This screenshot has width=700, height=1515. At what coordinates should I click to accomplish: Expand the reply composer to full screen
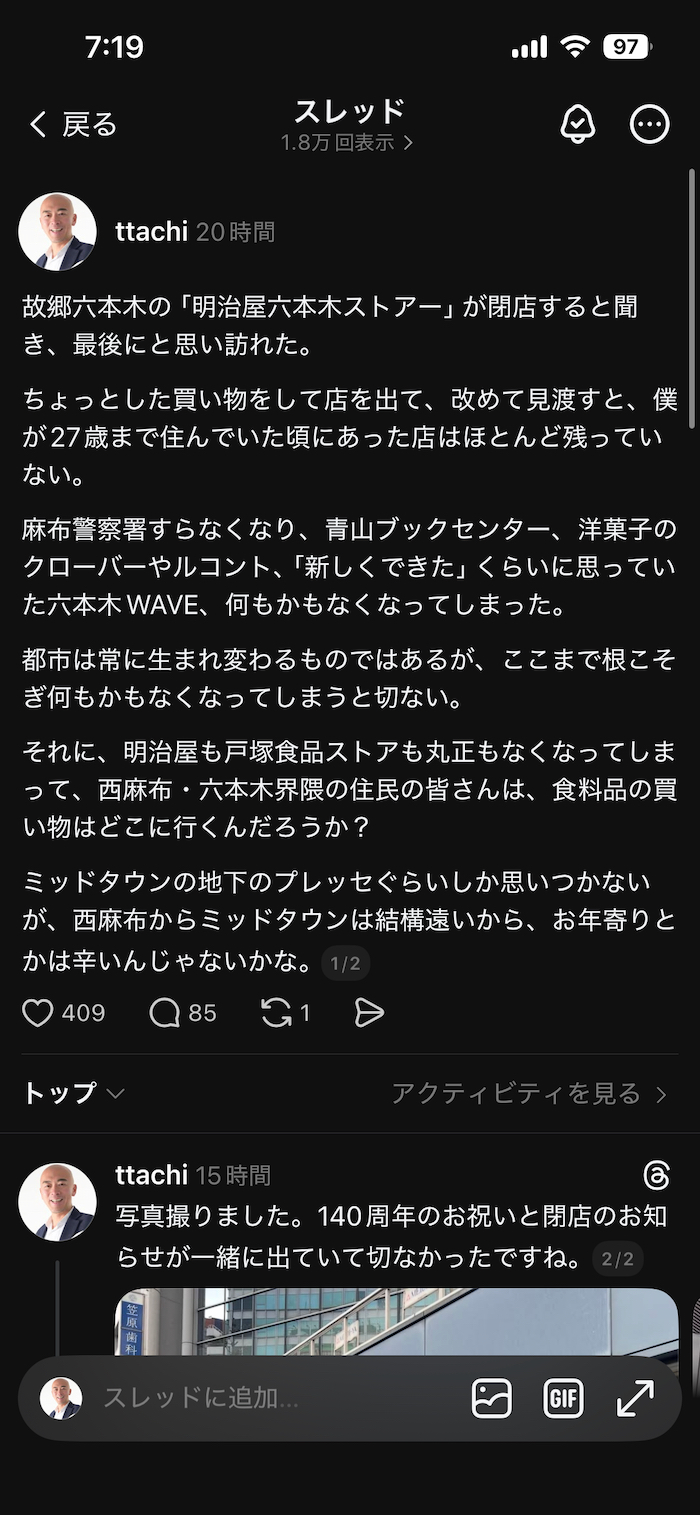pyautogui.click(x=635, y=1398)
